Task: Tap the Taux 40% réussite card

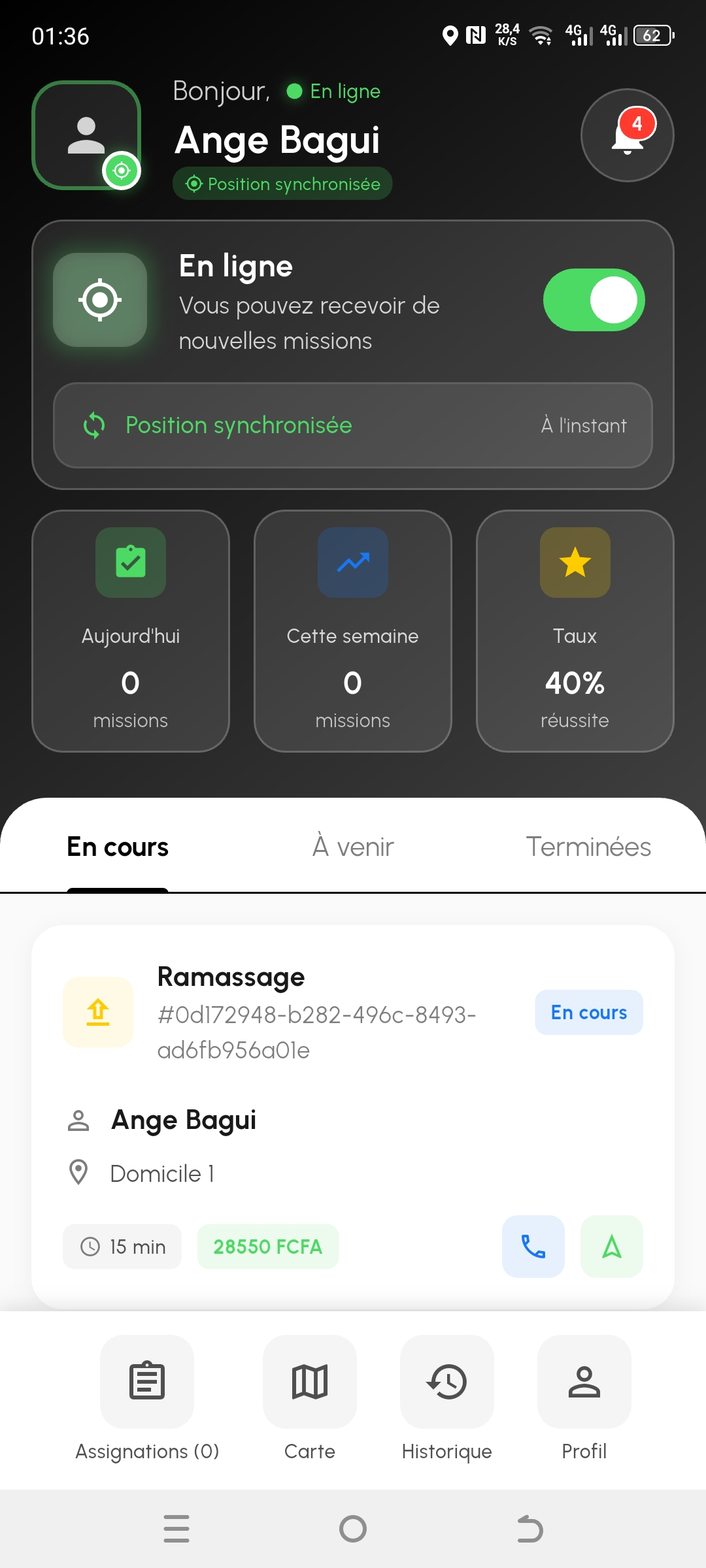Action: tap(575, 630)
